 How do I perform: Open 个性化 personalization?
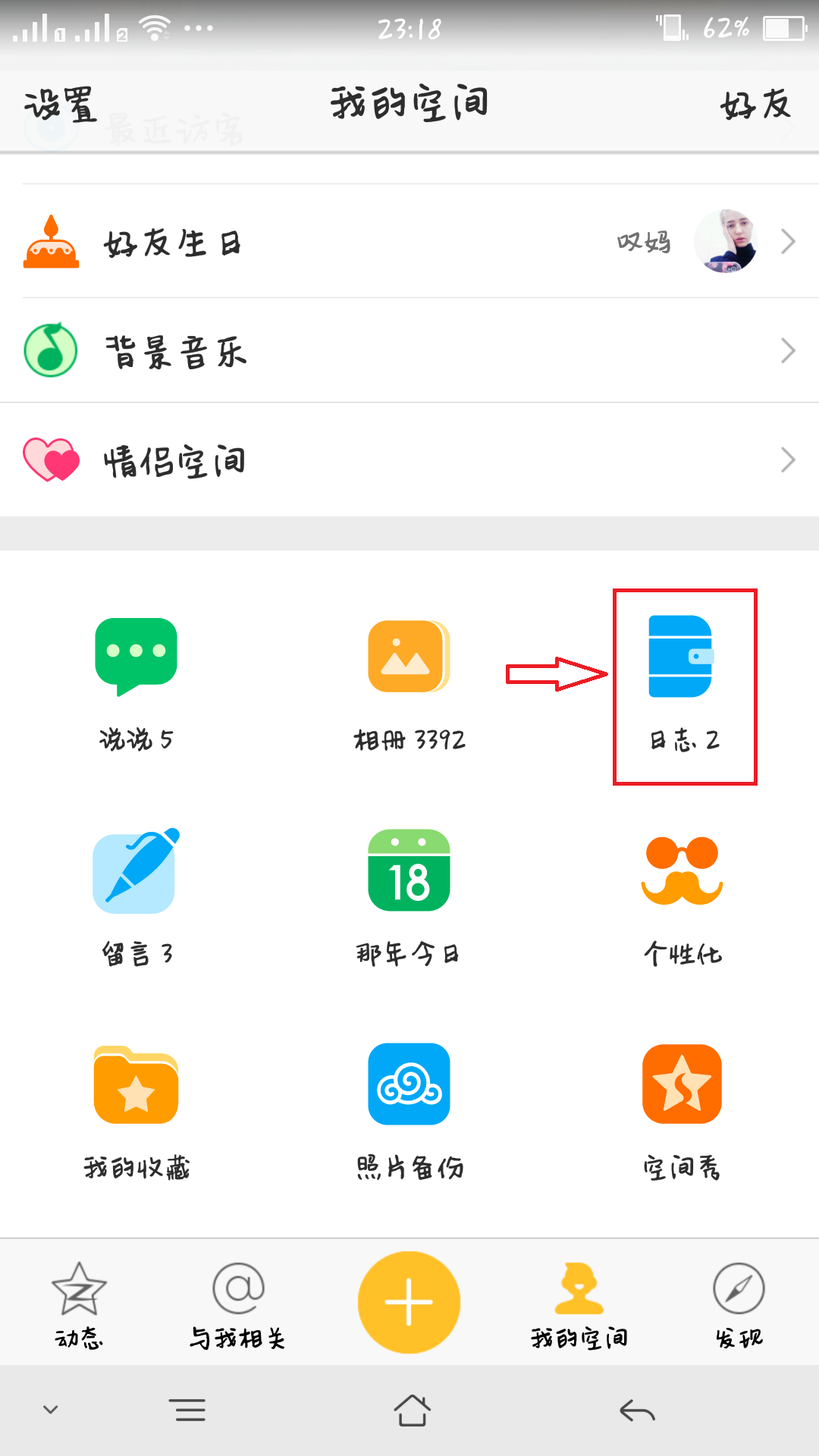pyautogui.click(x=682, y=896)
